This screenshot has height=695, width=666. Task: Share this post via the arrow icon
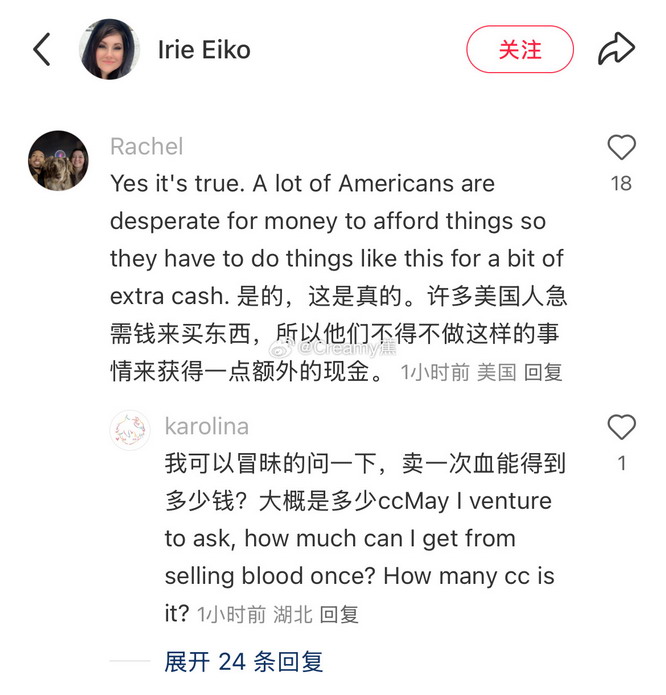[x=617, y=49]
